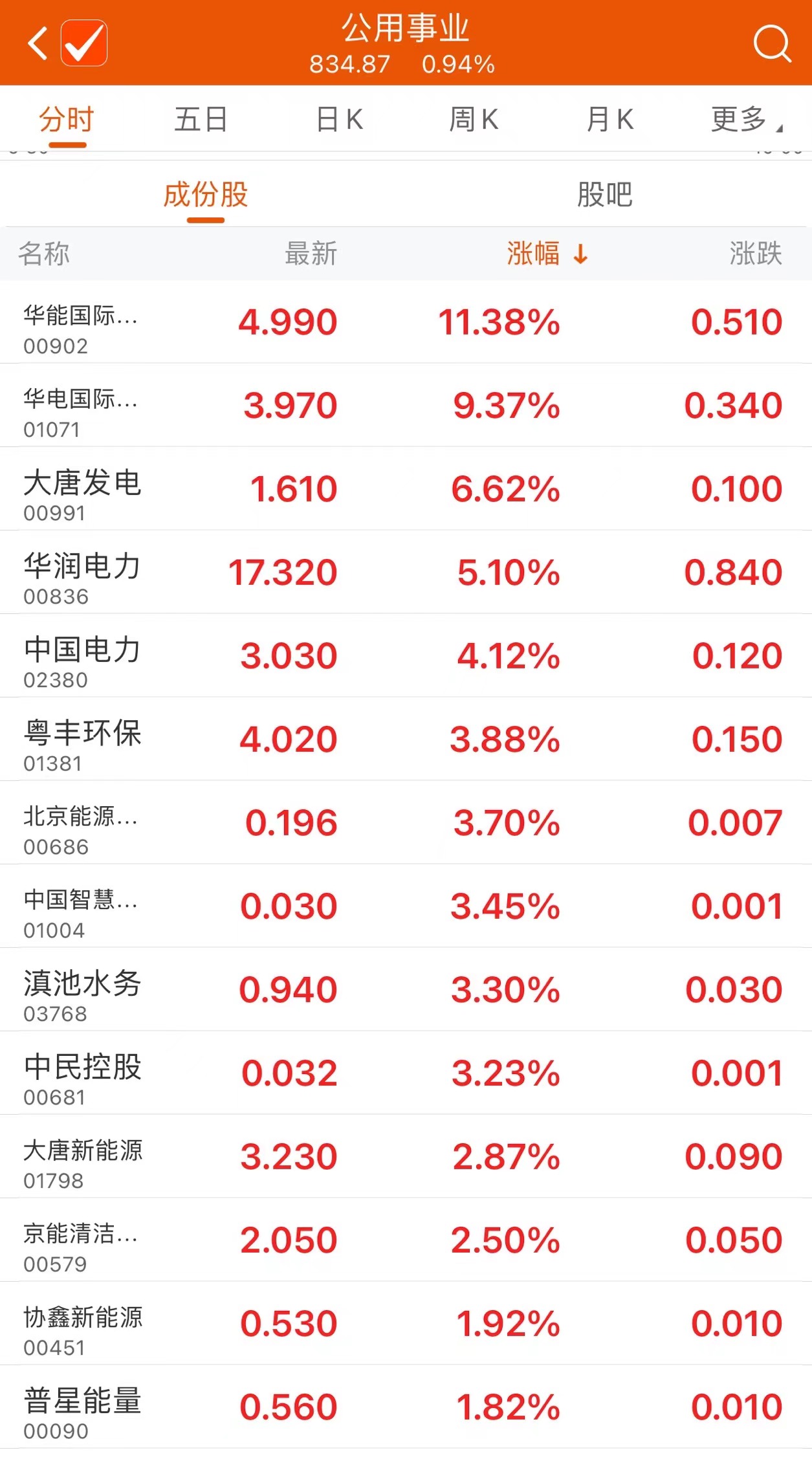Switch to the 五日 chart tab
The width and height of the screenshot is (812, 1459).
tap(201, 120)
